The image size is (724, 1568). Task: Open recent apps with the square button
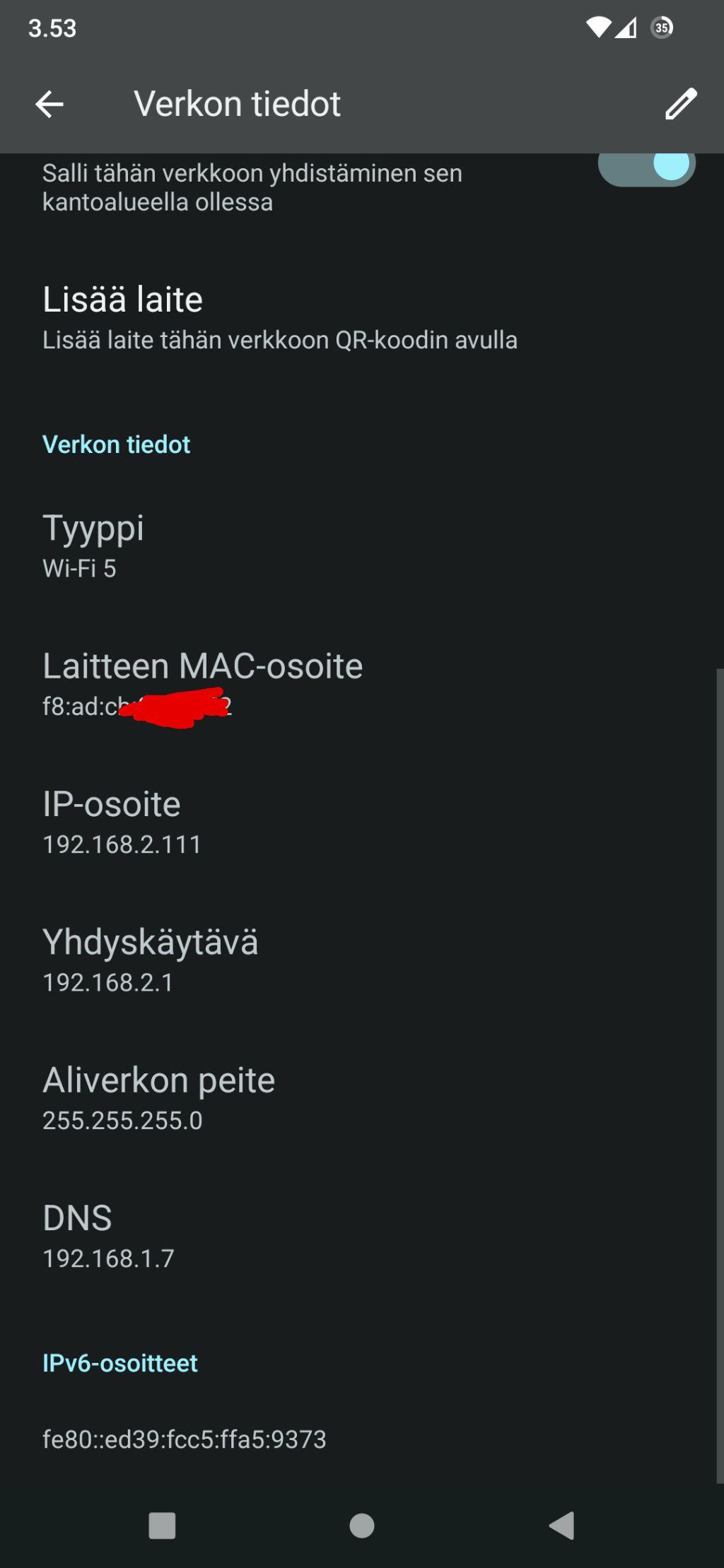click(162, 1526)
